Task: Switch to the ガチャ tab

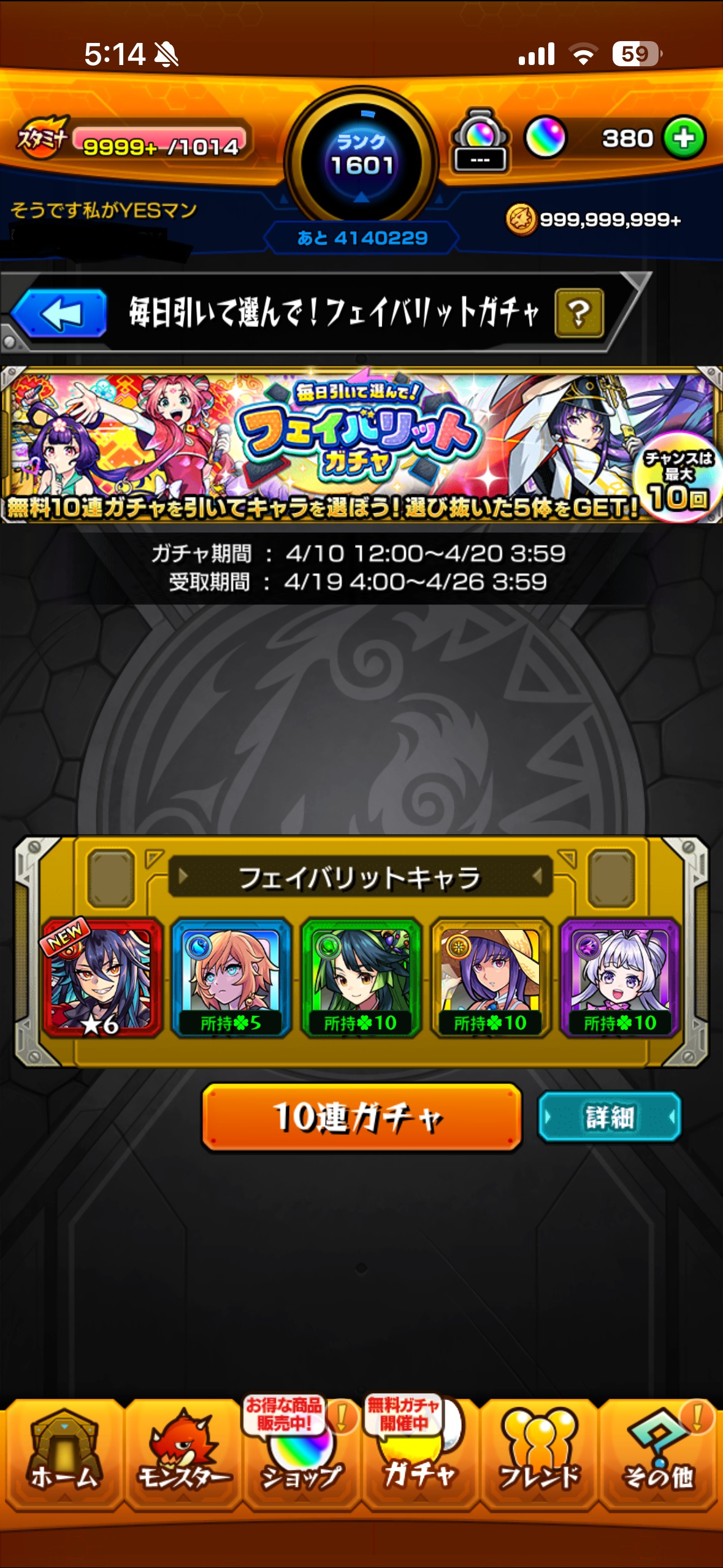Action: point(420,1457)
